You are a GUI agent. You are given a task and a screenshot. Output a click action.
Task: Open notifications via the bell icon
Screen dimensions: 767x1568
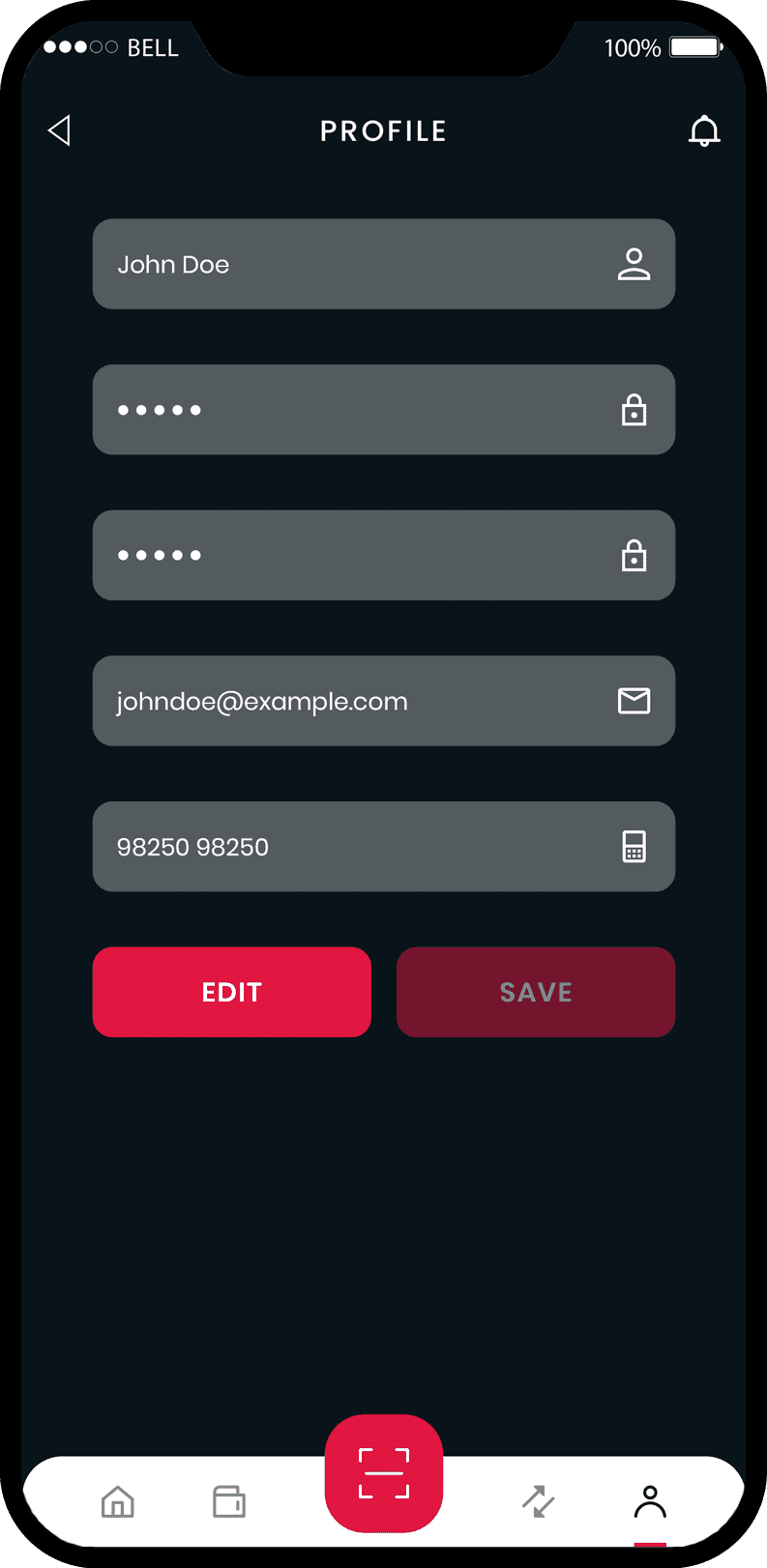pyautogui.click(x=705, y=131)
